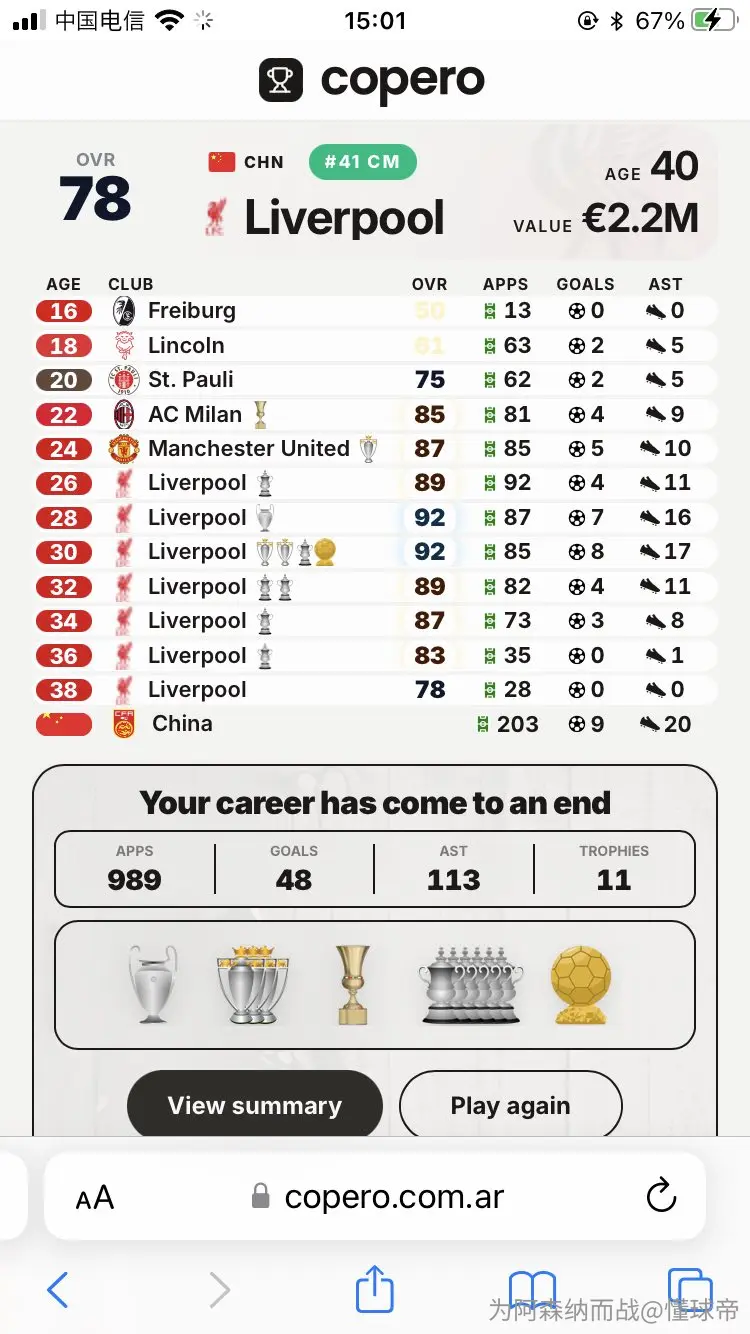Viewport: 750px width, 1334px height.
Task: Go back to the previous page
Action: pyautogui.click(x=57, y=1290)
